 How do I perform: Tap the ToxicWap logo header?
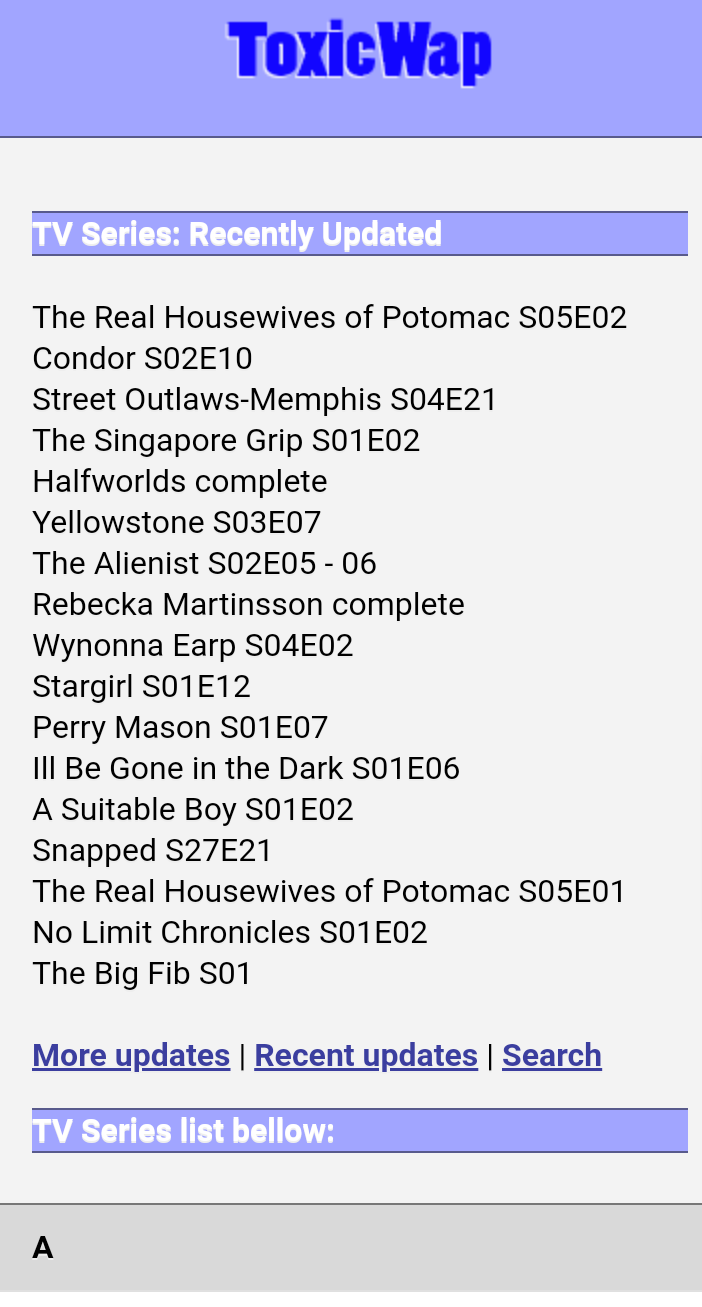pos(360,52)
